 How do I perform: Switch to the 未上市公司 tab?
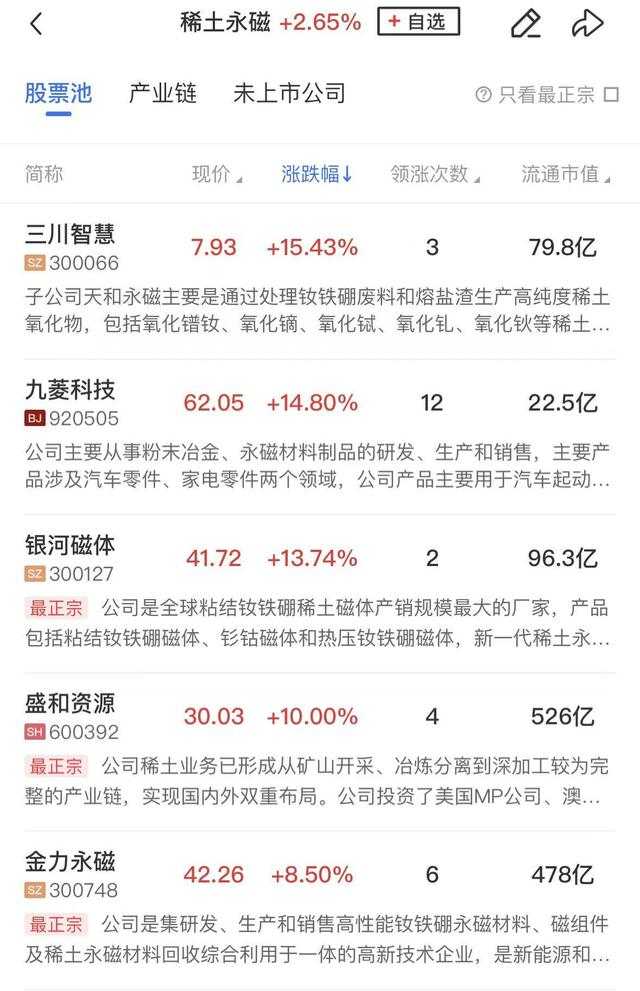point(289,94)
